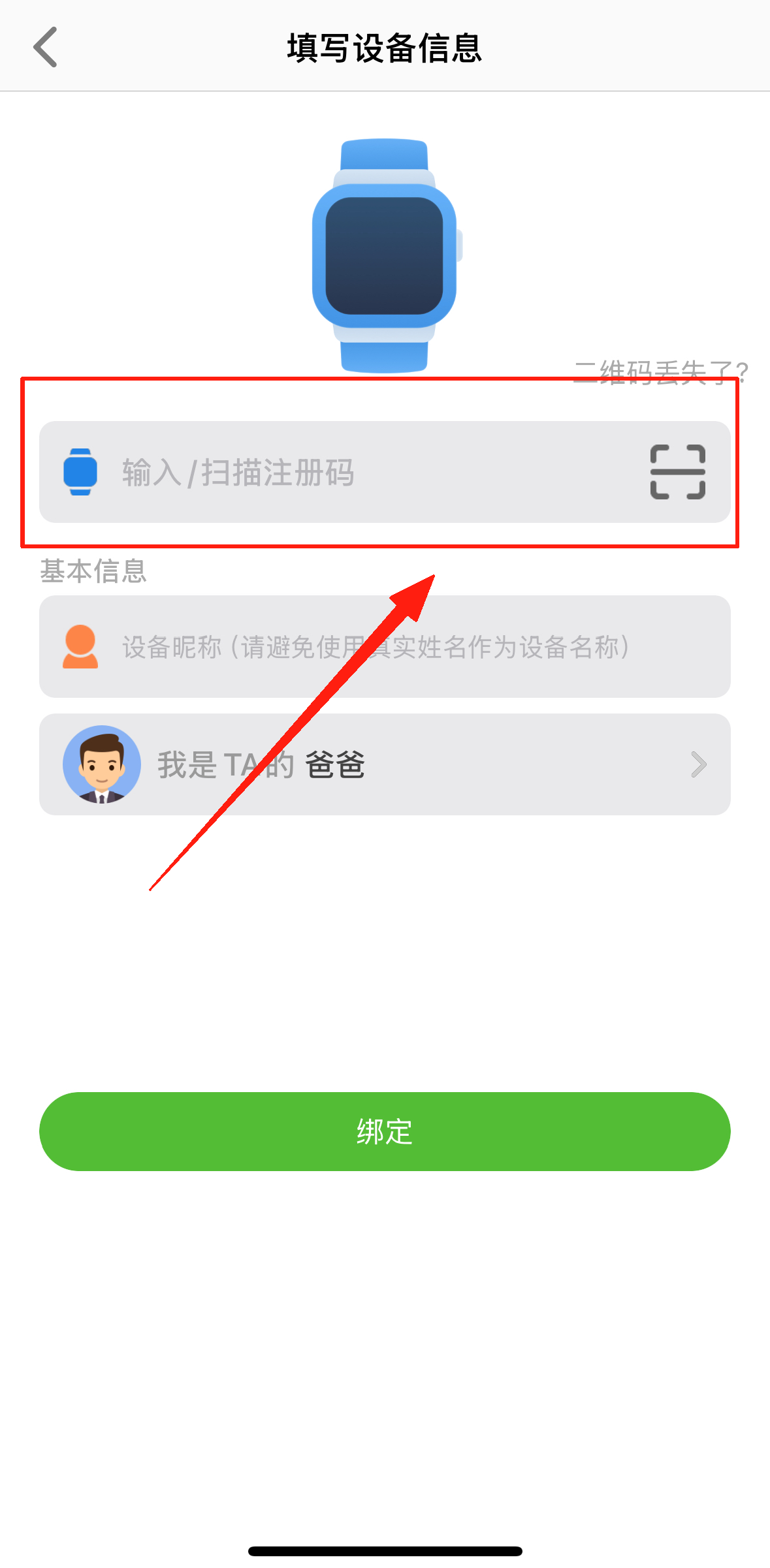Viewport: 770px width, 1568px height.
Task: Go back using the top-left arrow
Action: [x=46, y=47]
